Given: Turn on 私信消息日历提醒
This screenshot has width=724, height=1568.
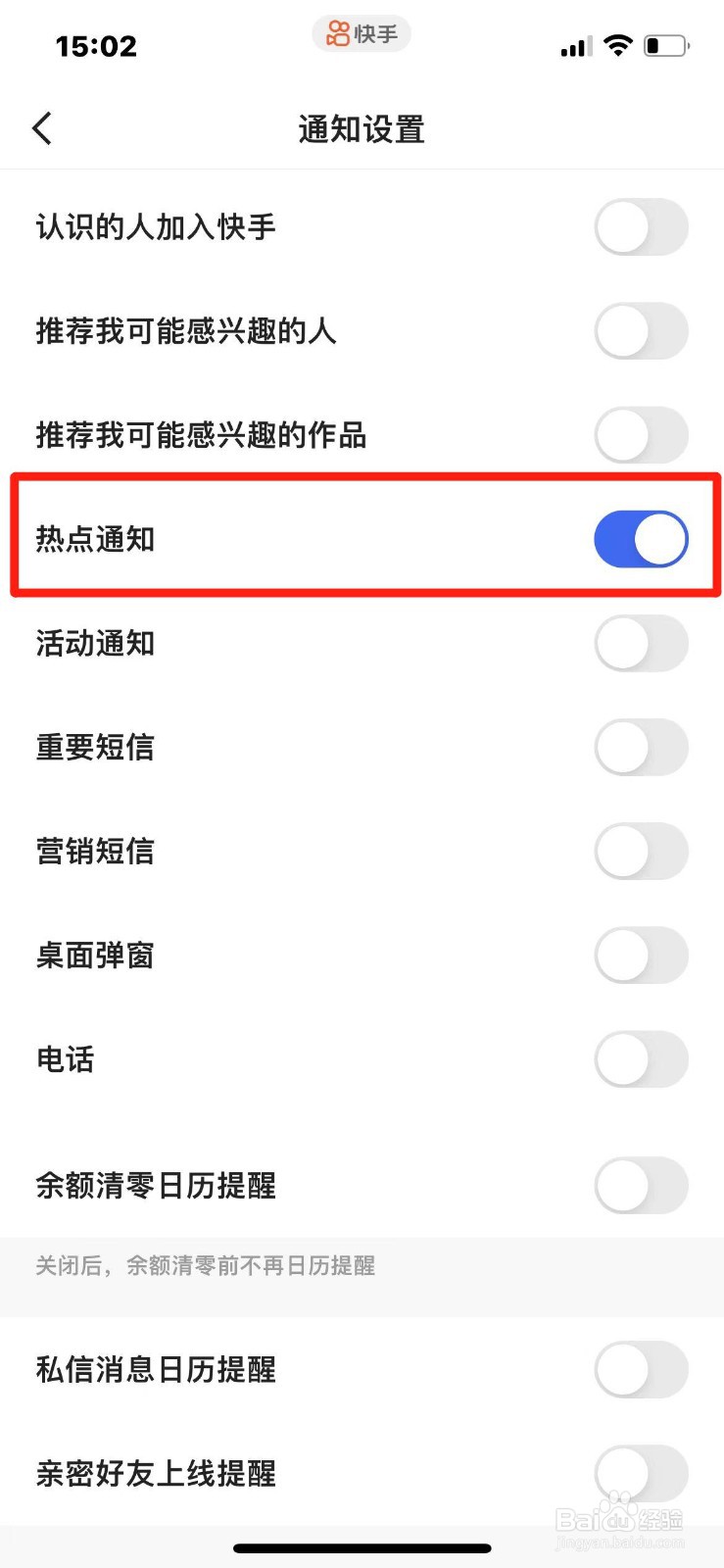Looking at the screenshot, I should [640, 1370].
